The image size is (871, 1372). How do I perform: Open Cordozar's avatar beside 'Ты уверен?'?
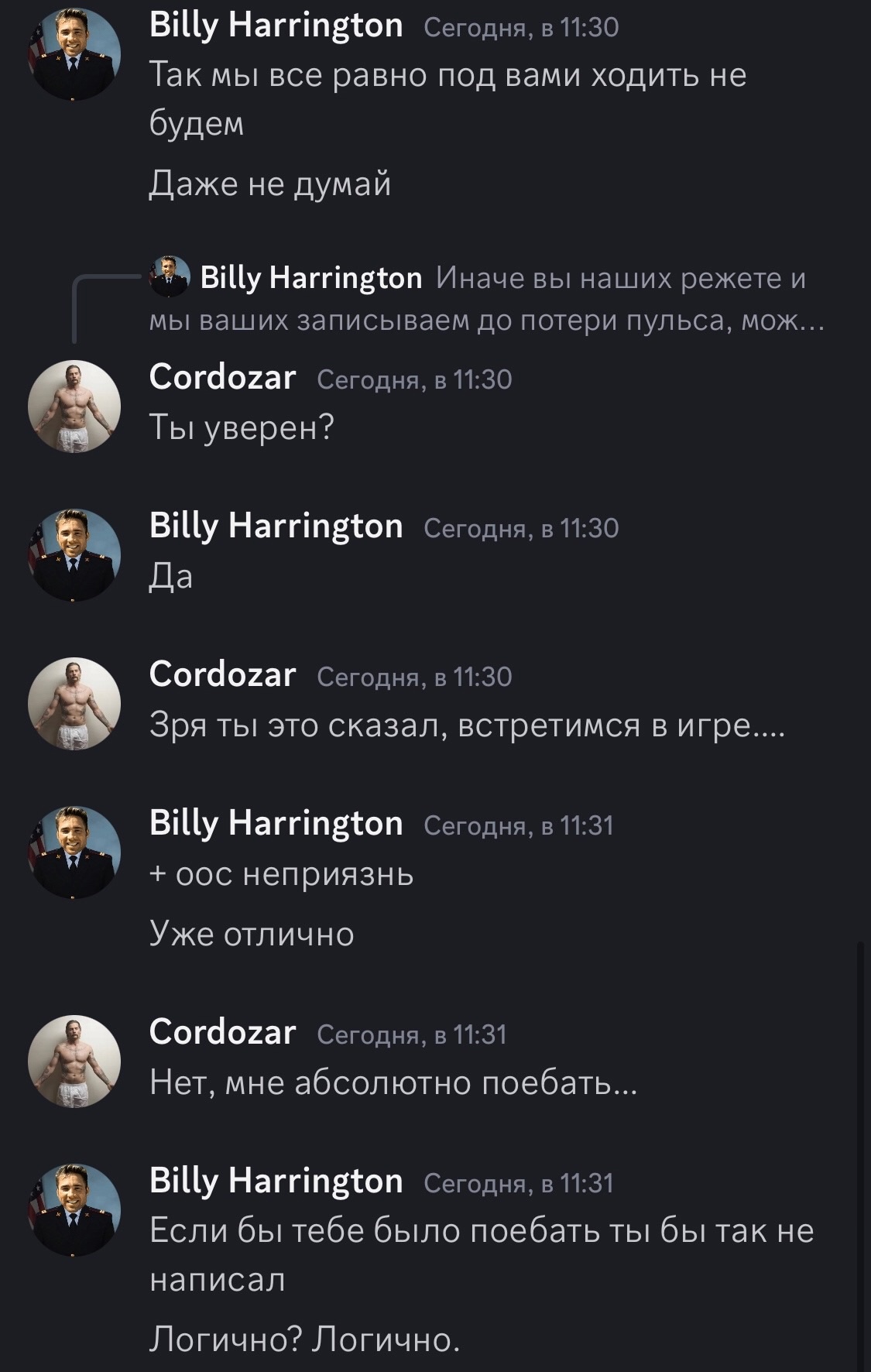[x=74, y=406]
